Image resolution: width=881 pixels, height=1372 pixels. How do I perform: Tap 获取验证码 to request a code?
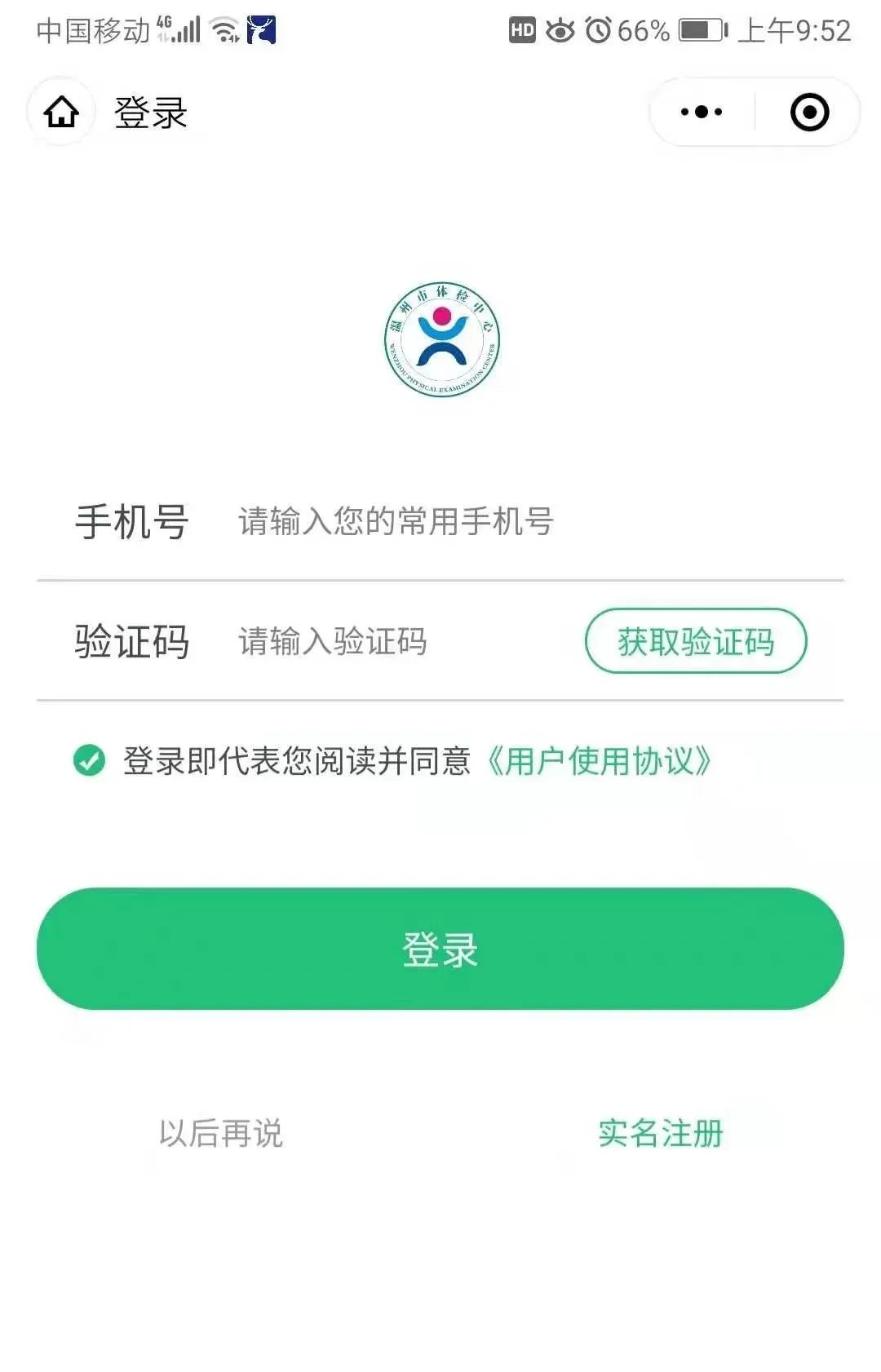click(695, 641)
